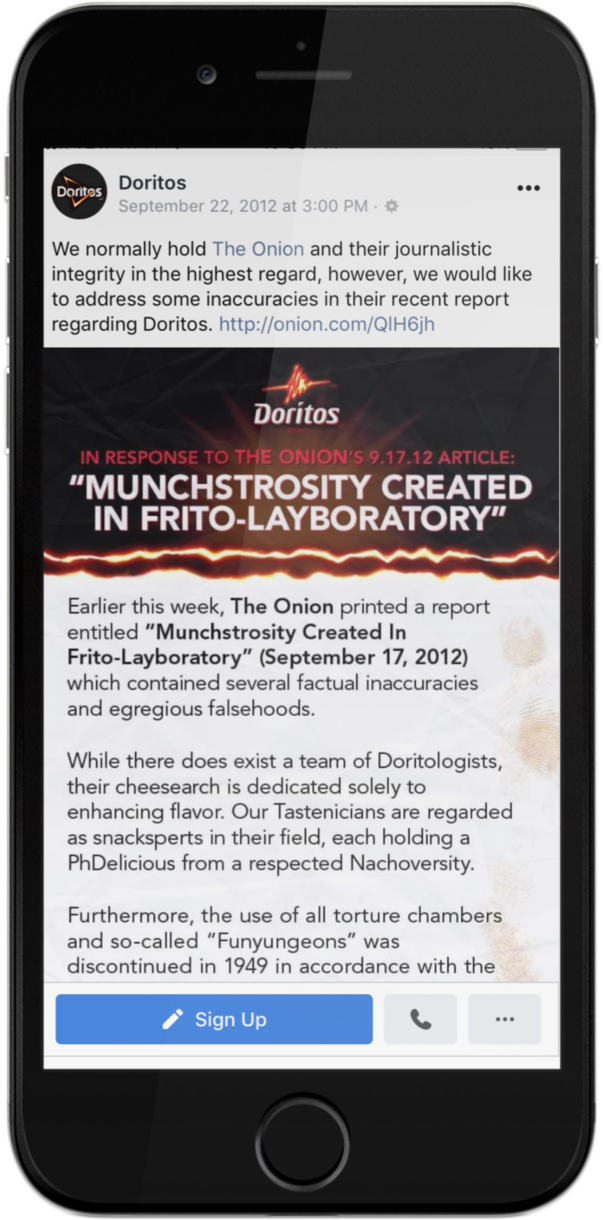Tap the blue Sign Up button
Image resolution: width=603 pixels, height=1220 pixels.
(214, 1019)
